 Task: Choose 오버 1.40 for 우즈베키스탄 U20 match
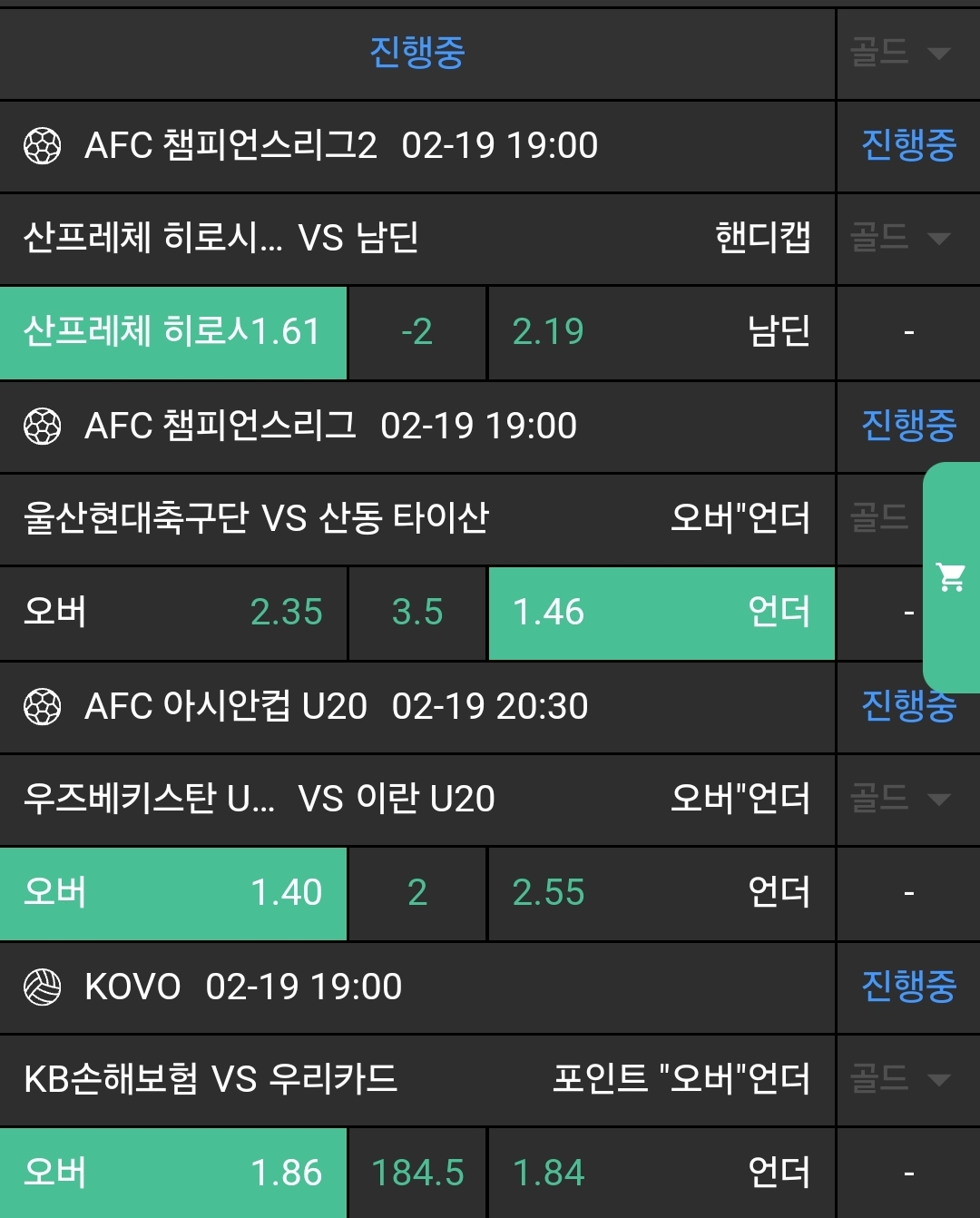tap(172, 893)
